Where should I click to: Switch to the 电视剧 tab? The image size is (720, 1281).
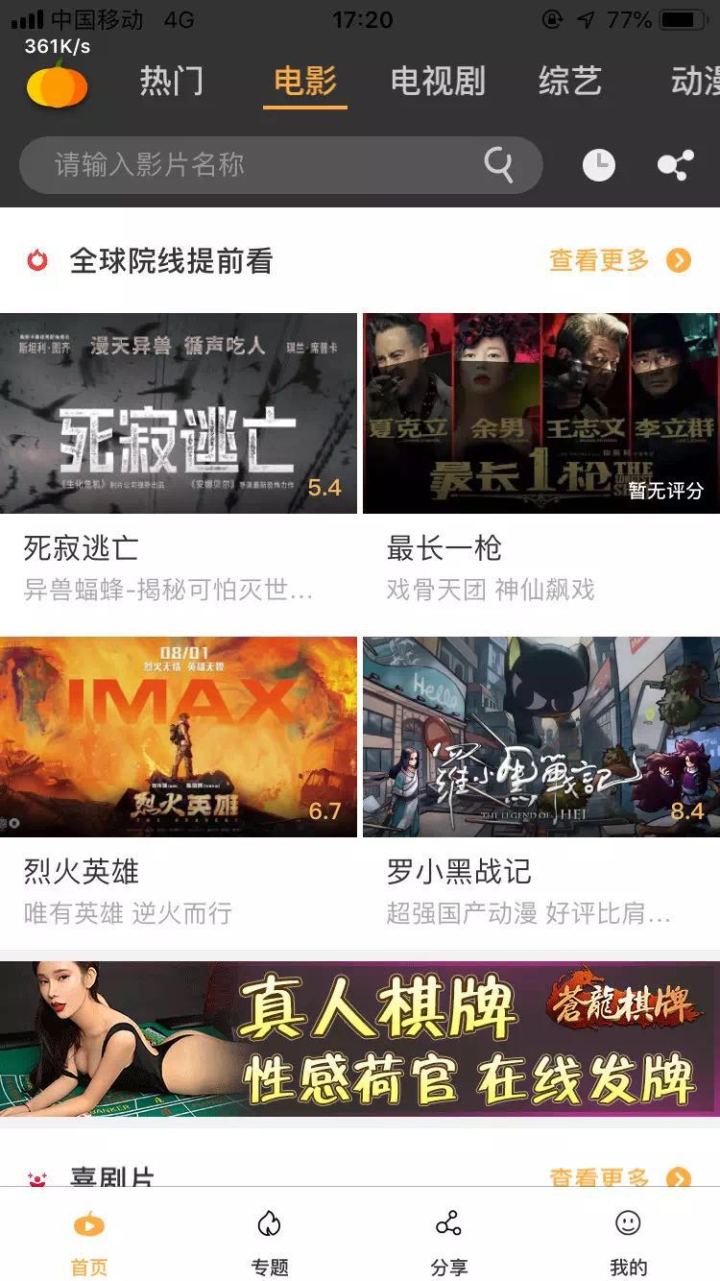pos(437,83)
